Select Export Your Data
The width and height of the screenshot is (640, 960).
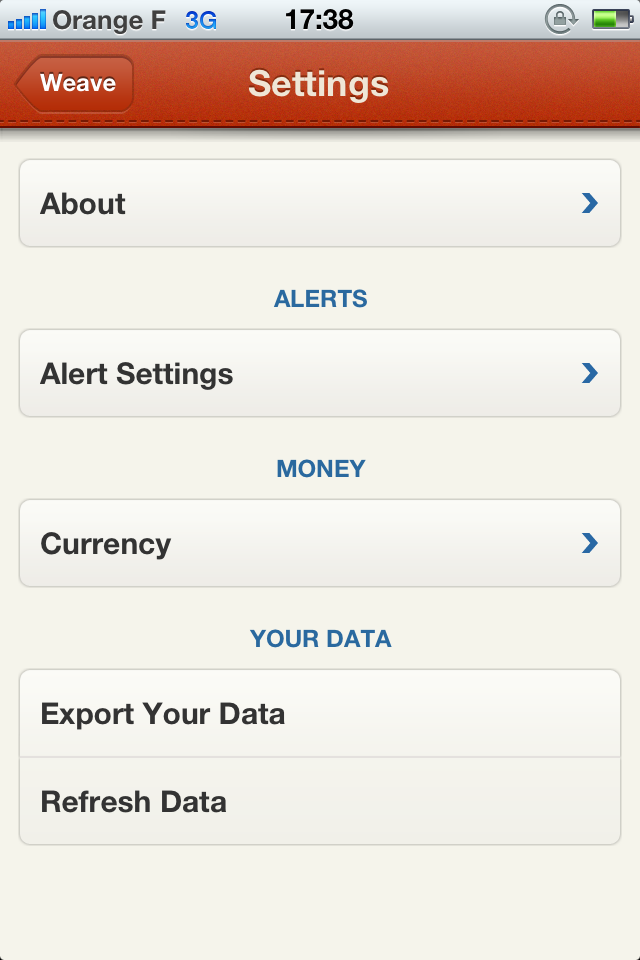point(320,714)
